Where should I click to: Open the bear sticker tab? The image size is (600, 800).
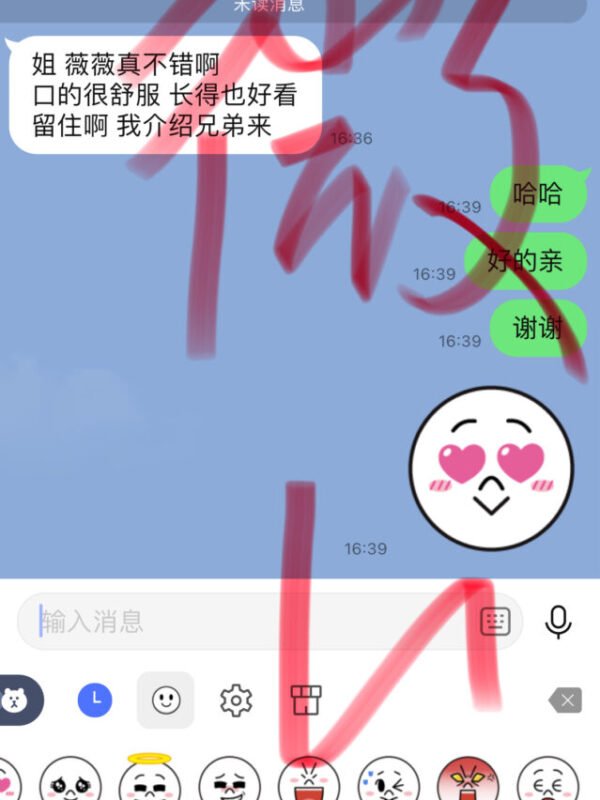tap(16, 700)
